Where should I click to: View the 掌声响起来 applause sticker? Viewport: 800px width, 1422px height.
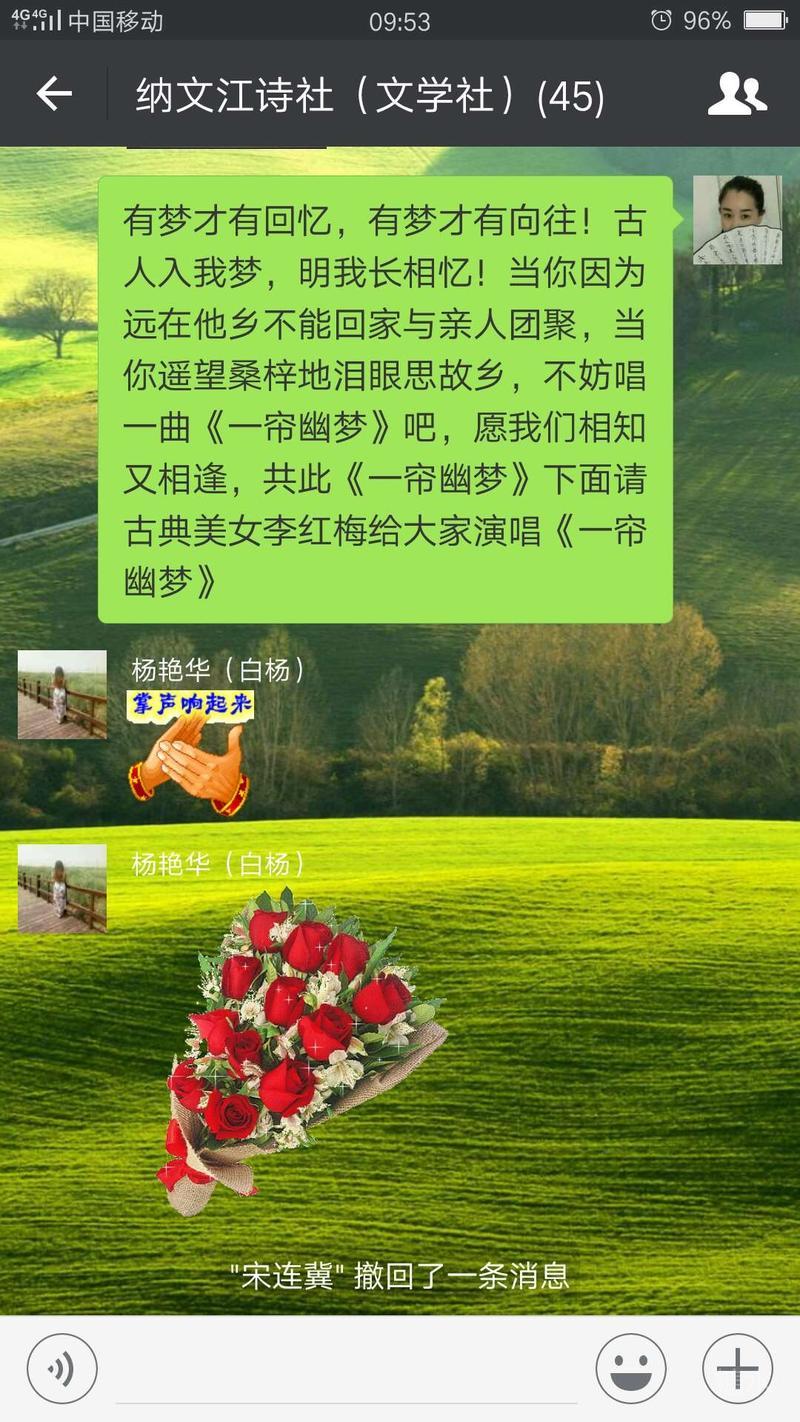pos(190,752)
